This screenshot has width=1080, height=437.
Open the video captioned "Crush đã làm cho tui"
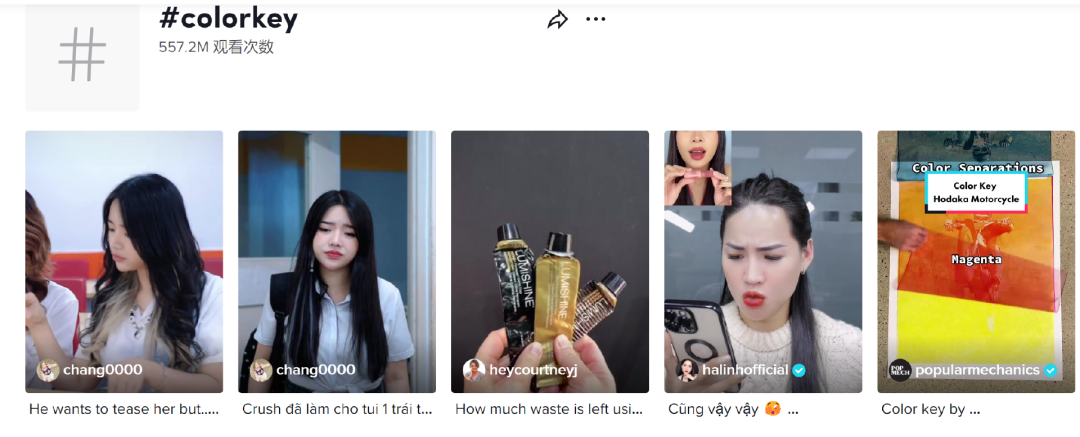[x=337, y=261]
